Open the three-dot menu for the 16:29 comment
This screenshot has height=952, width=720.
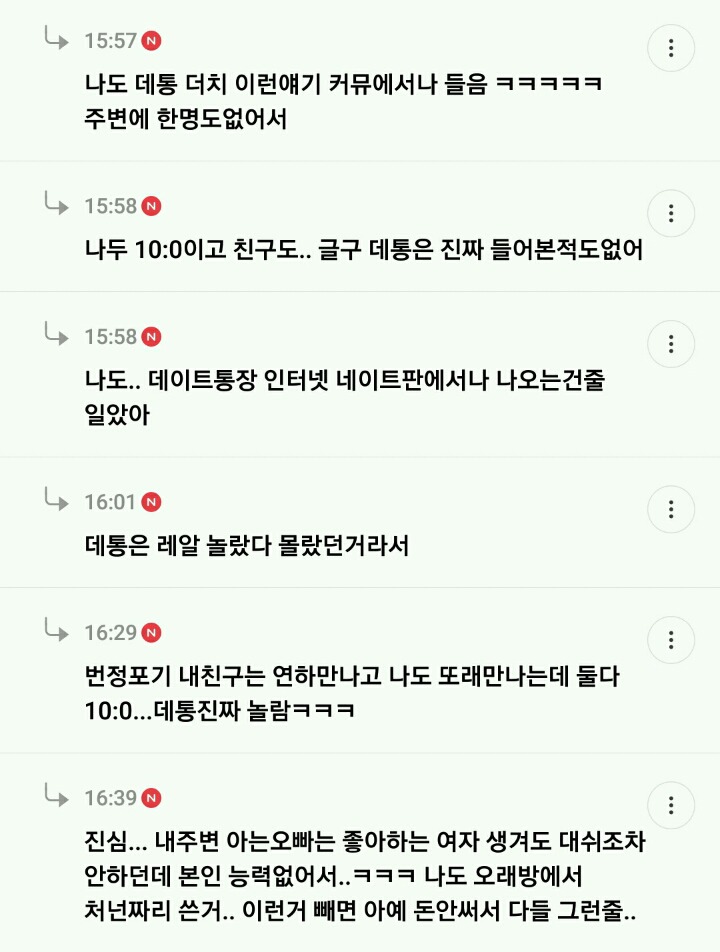[670, 638]
